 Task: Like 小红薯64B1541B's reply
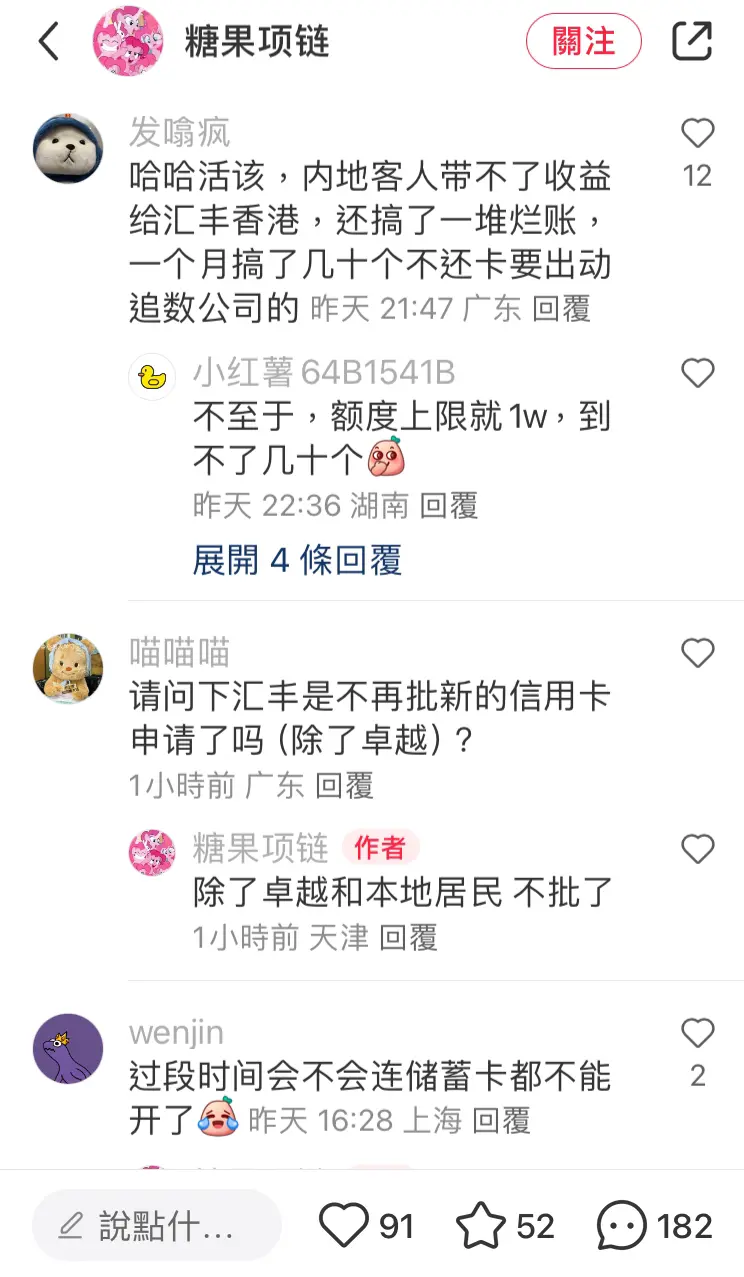click(697, 374)
